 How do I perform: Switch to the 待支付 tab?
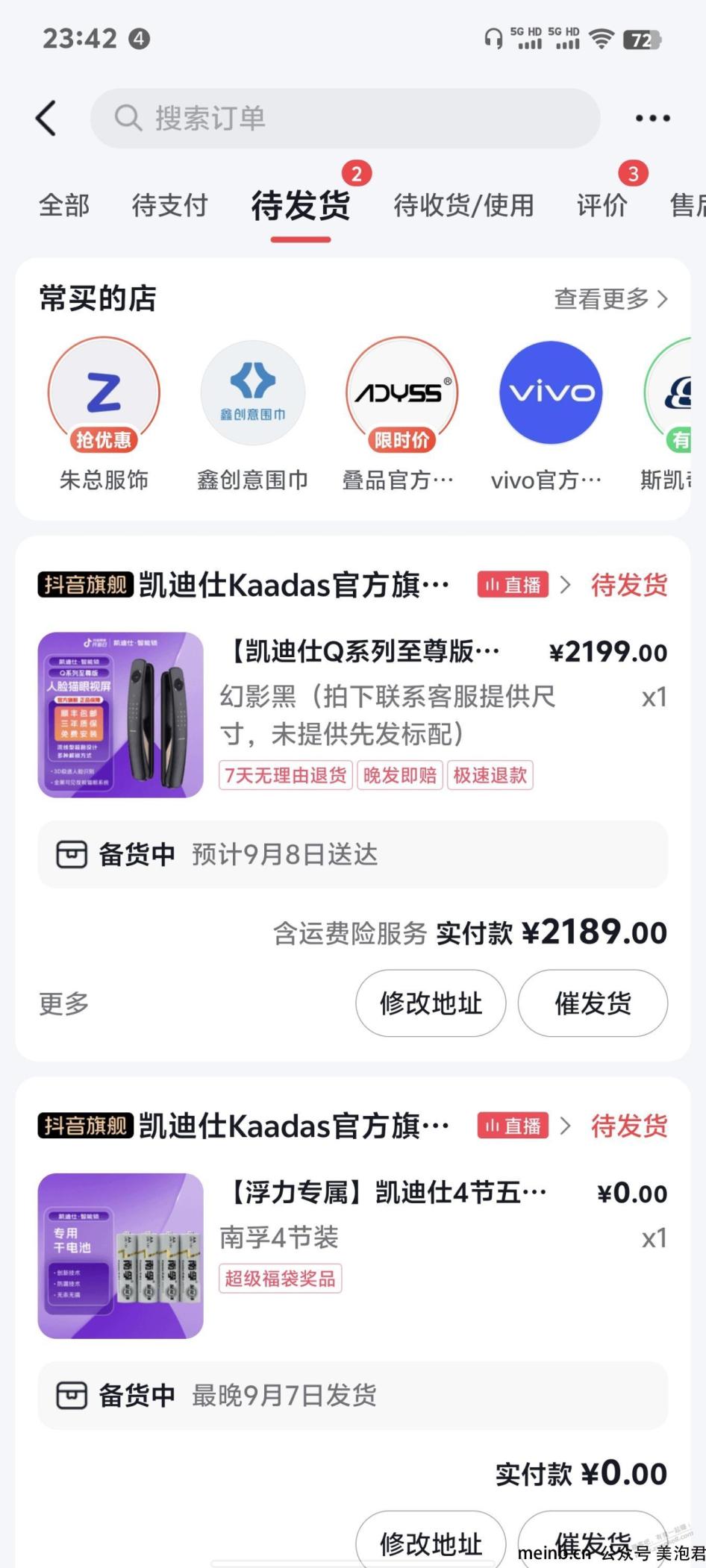[x=170, y=205]
